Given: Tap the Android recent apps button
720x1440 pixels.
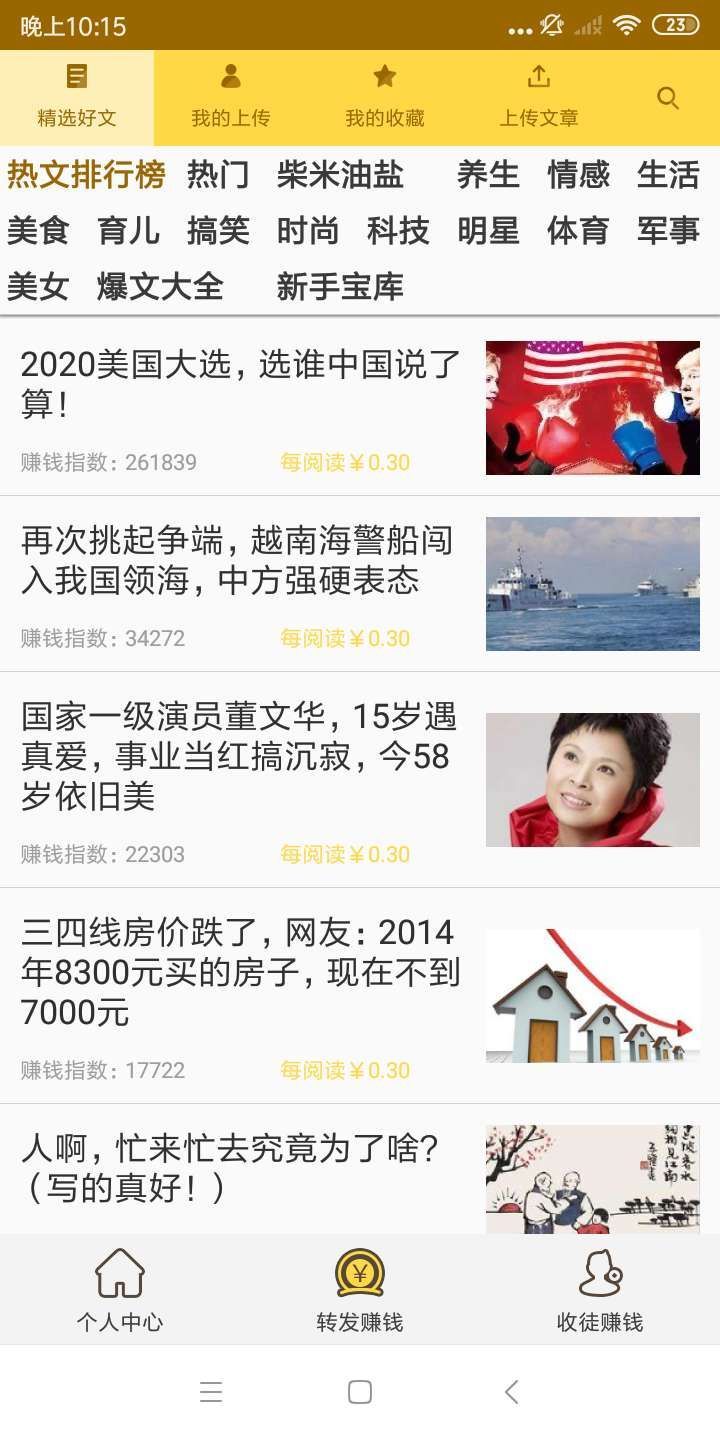Looking at the screenshot, I should 211,1391.
